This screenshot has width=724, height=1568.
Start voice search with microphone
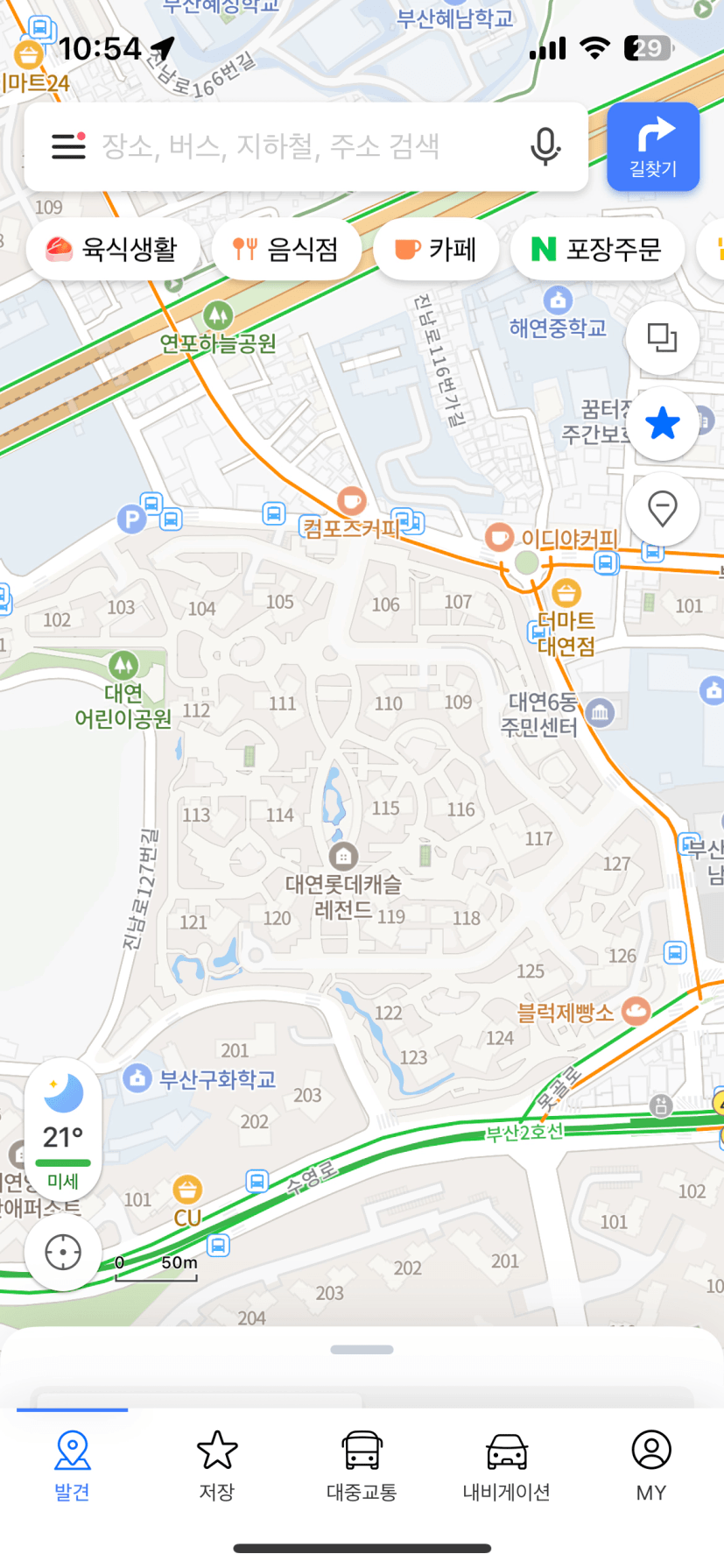coord(545,146)
